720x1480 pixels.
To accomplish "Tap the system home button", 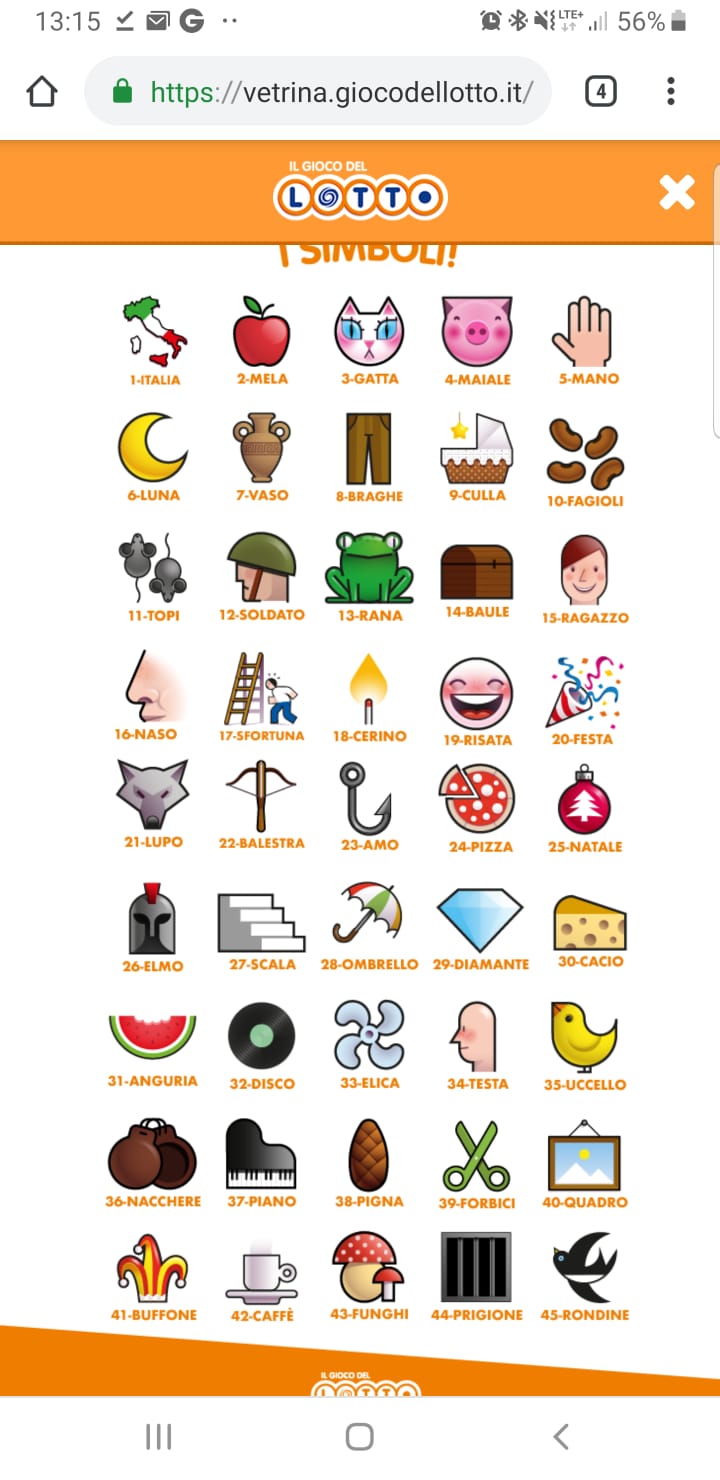I will 360,1437.
